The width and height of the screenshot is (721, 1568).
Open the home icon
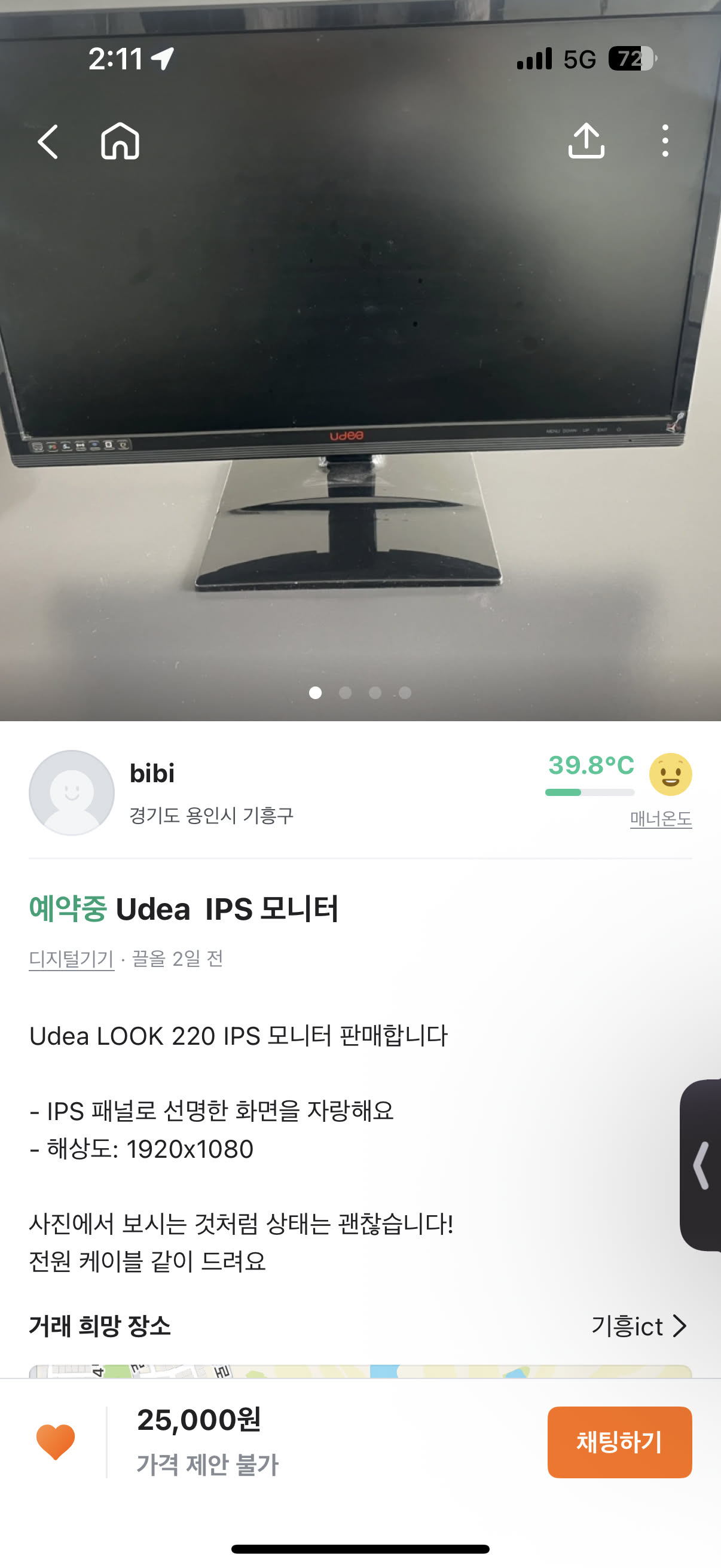(x=120, y=142)
